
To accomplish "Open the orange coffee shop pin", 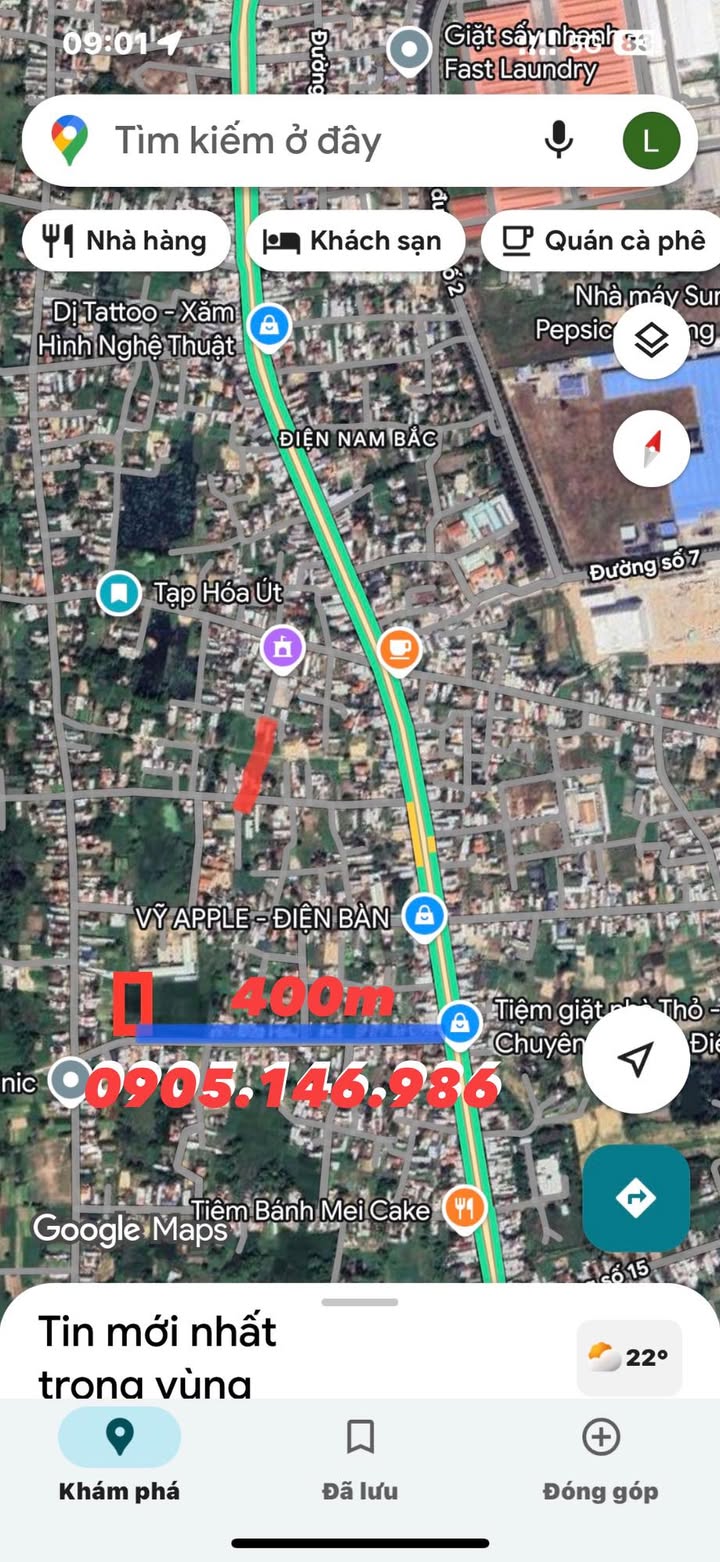I will pyautogui.click(x=400, y=650).
